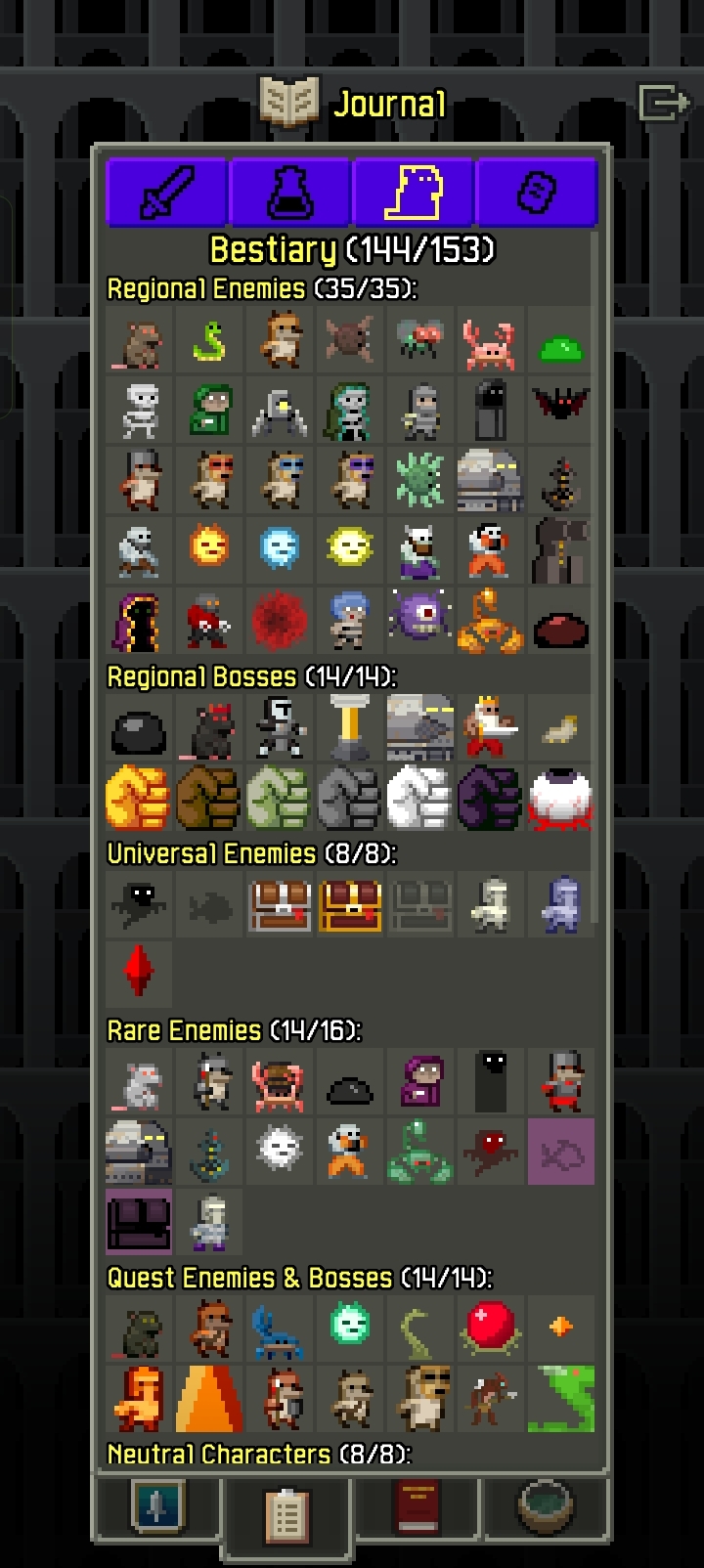704x1568 pixels.
Task: Open the golden mimic chest entry
Action: click(x=350, y=905)
